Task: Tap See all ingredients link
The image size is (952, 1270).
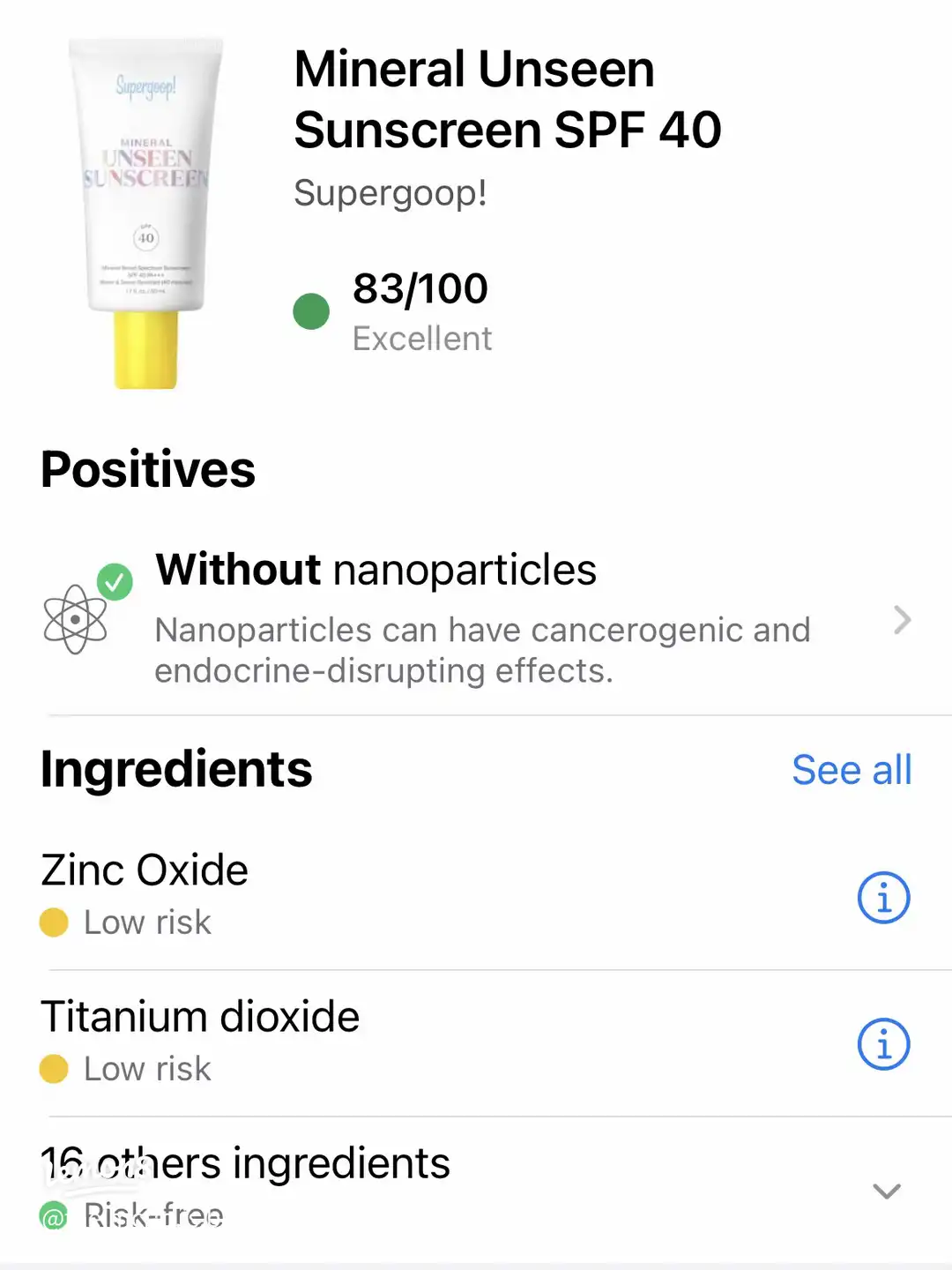Action: click(851, 770)
